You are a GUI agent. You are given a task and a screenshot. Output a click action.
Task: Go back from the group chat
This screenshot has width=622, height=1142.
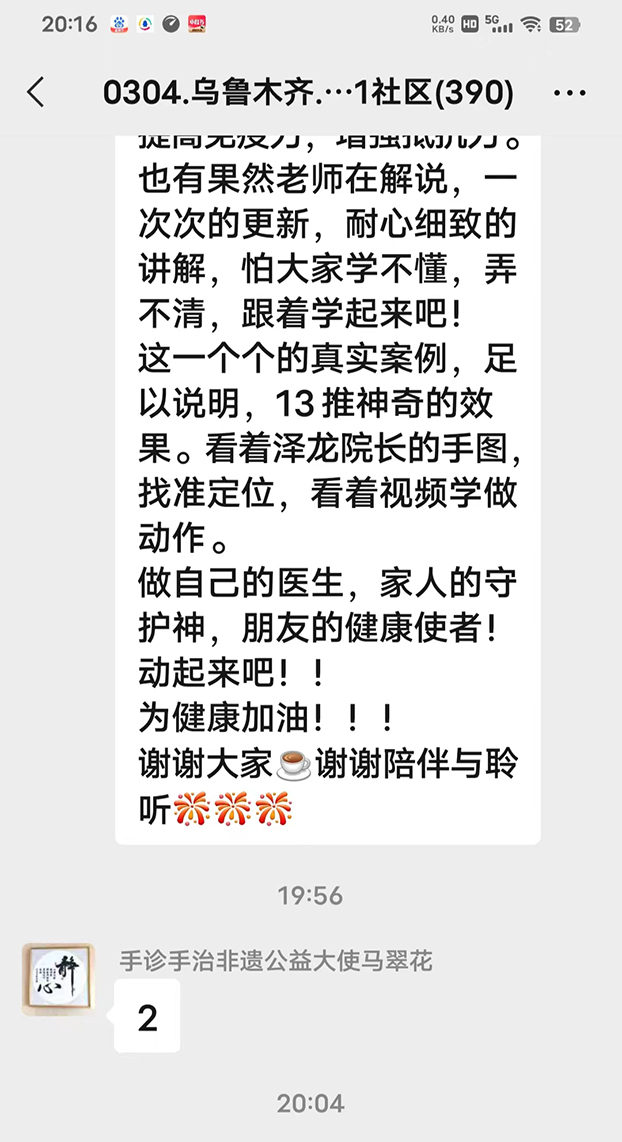[36, 93]
